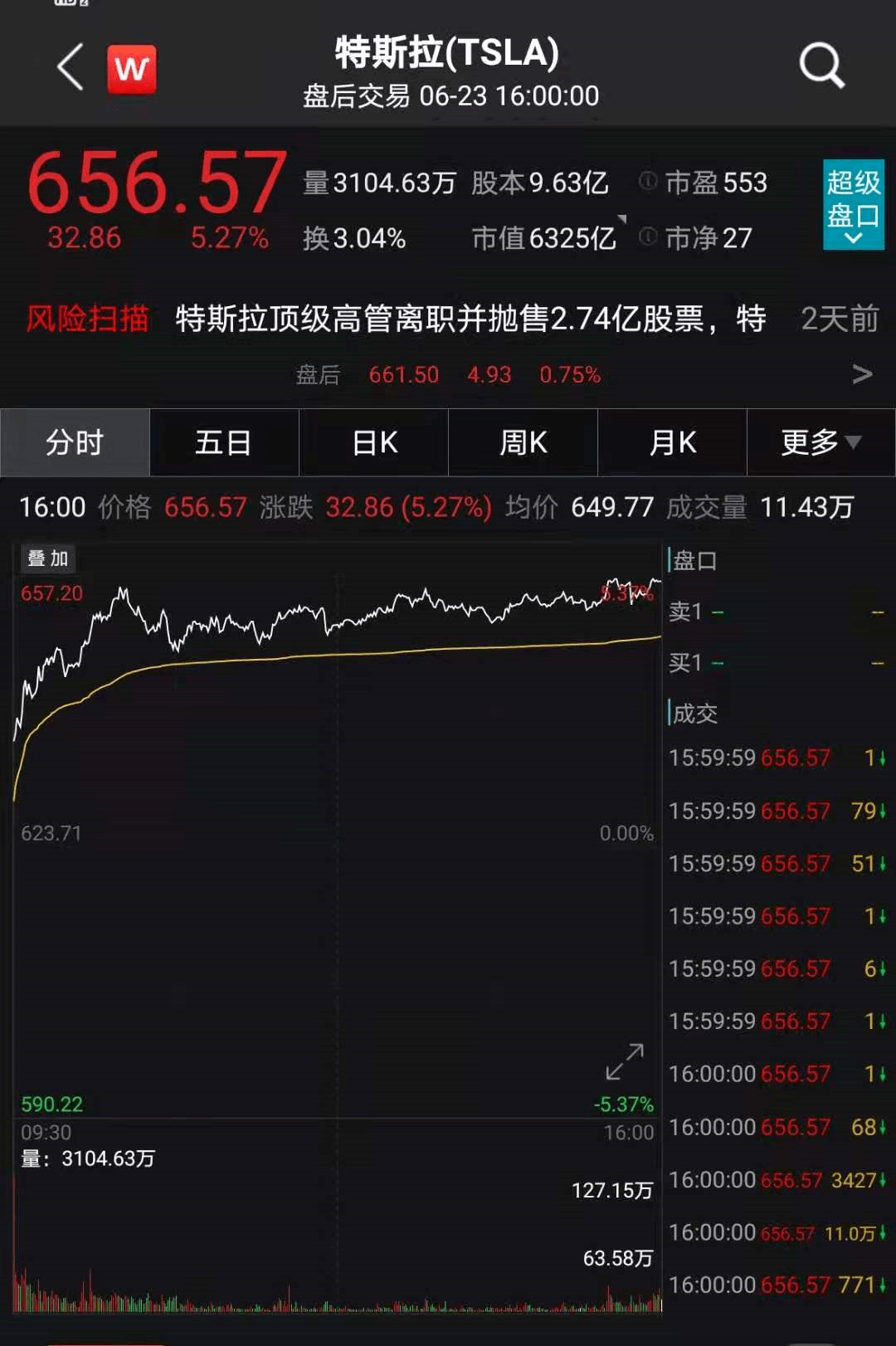Screen dimensions: 896x1346
Task: Toggle display of 均价 average price line
Action: click(x=531, y=506)
